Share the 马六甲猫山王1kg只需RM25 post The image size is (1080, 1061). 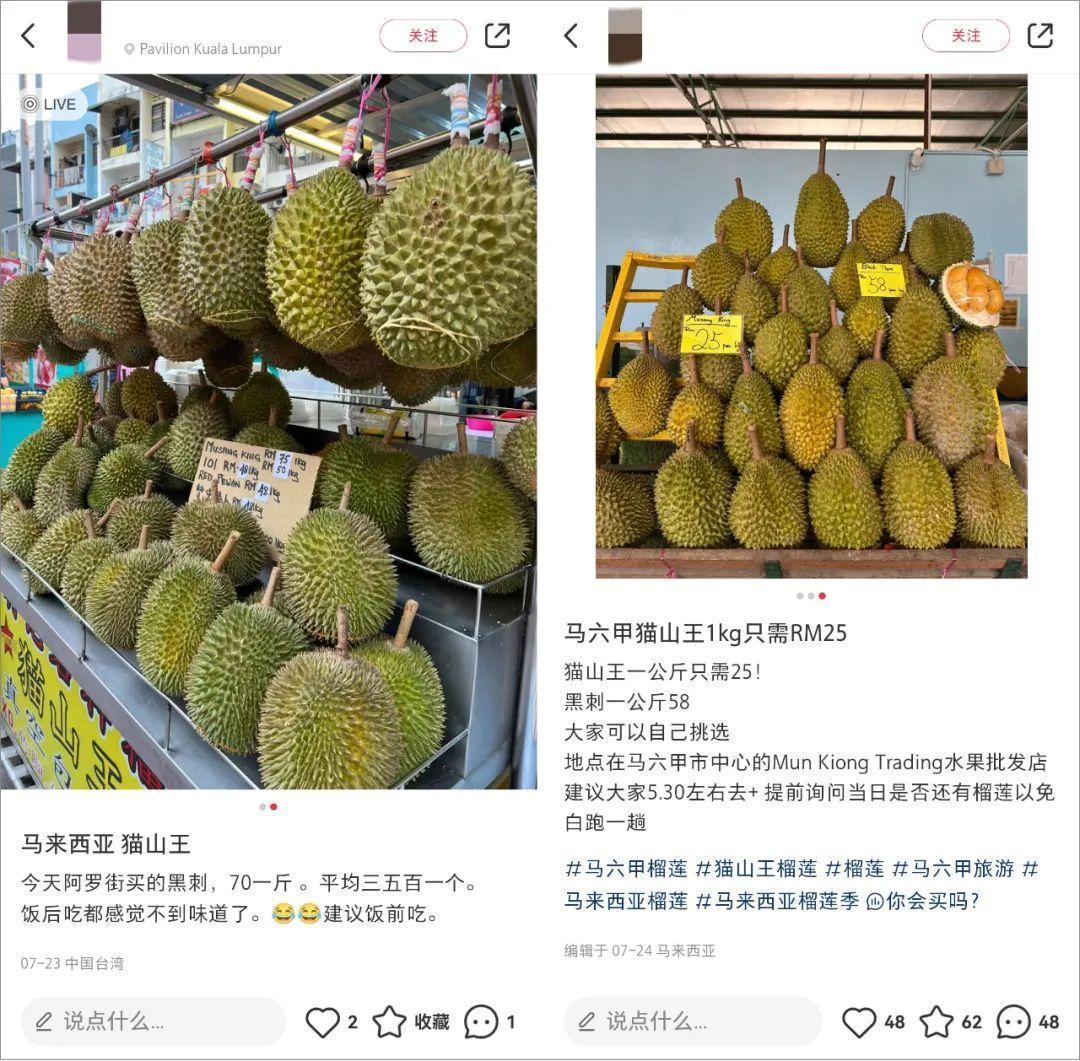[1040, 36]
